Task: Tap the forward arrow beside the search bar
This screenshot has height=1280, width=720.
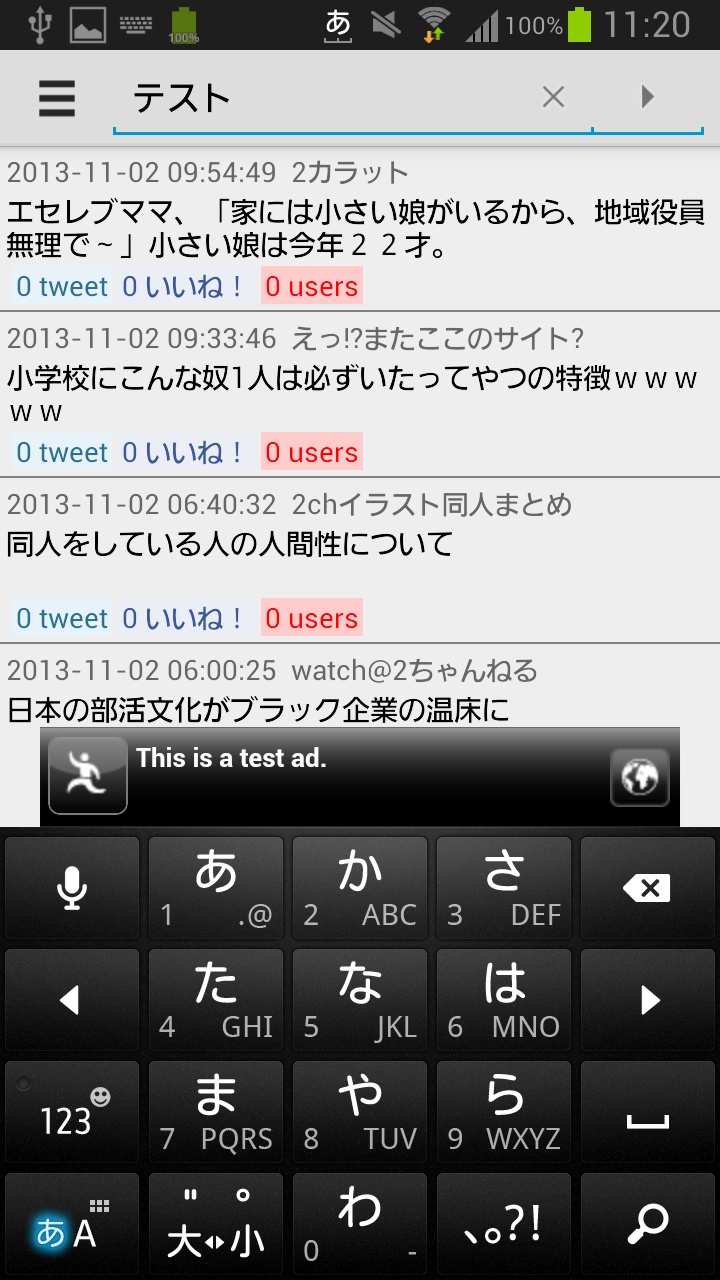Action: (x=648, y=97)
